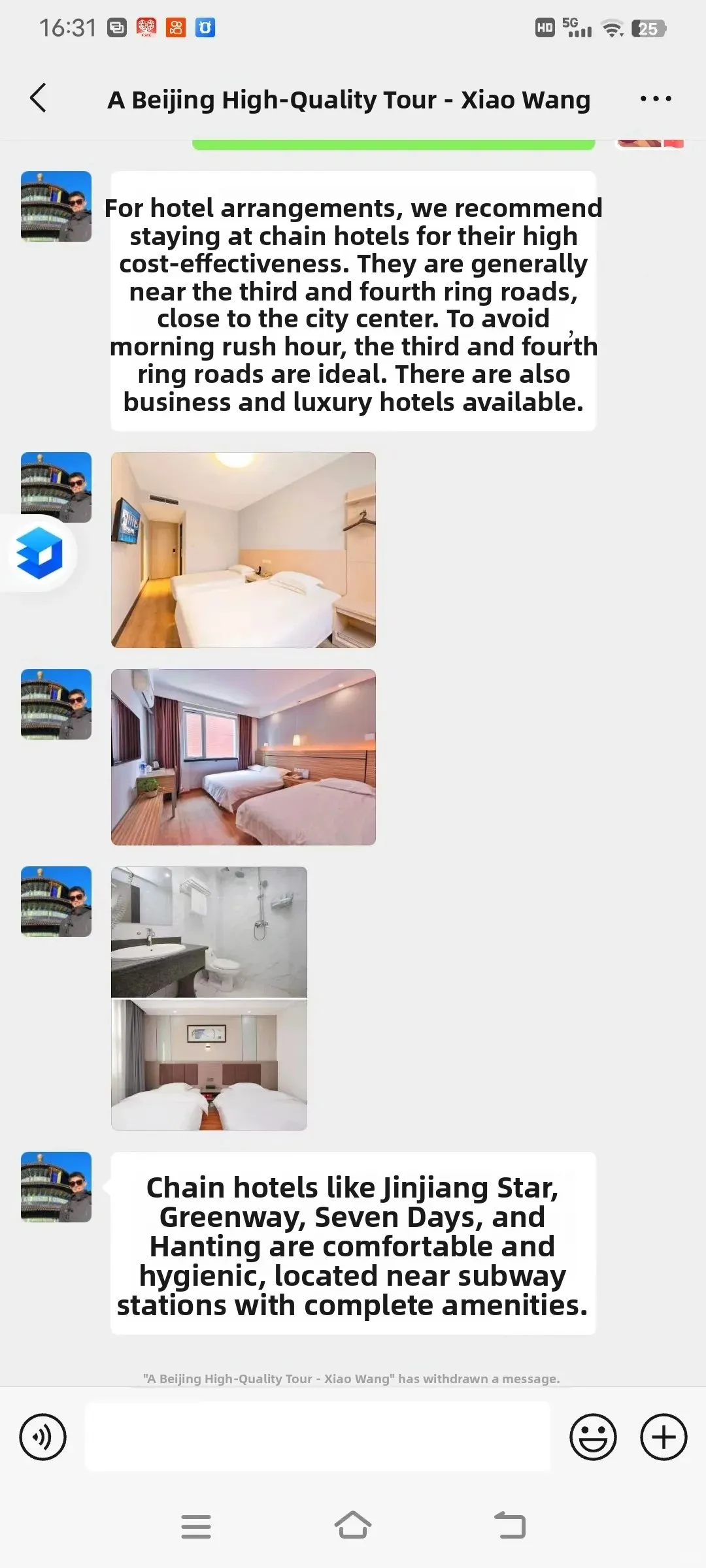This screenshot has width=706, height=1568.
Task: Open the plus attachments menu
Action: click(x=664, y=1437)
